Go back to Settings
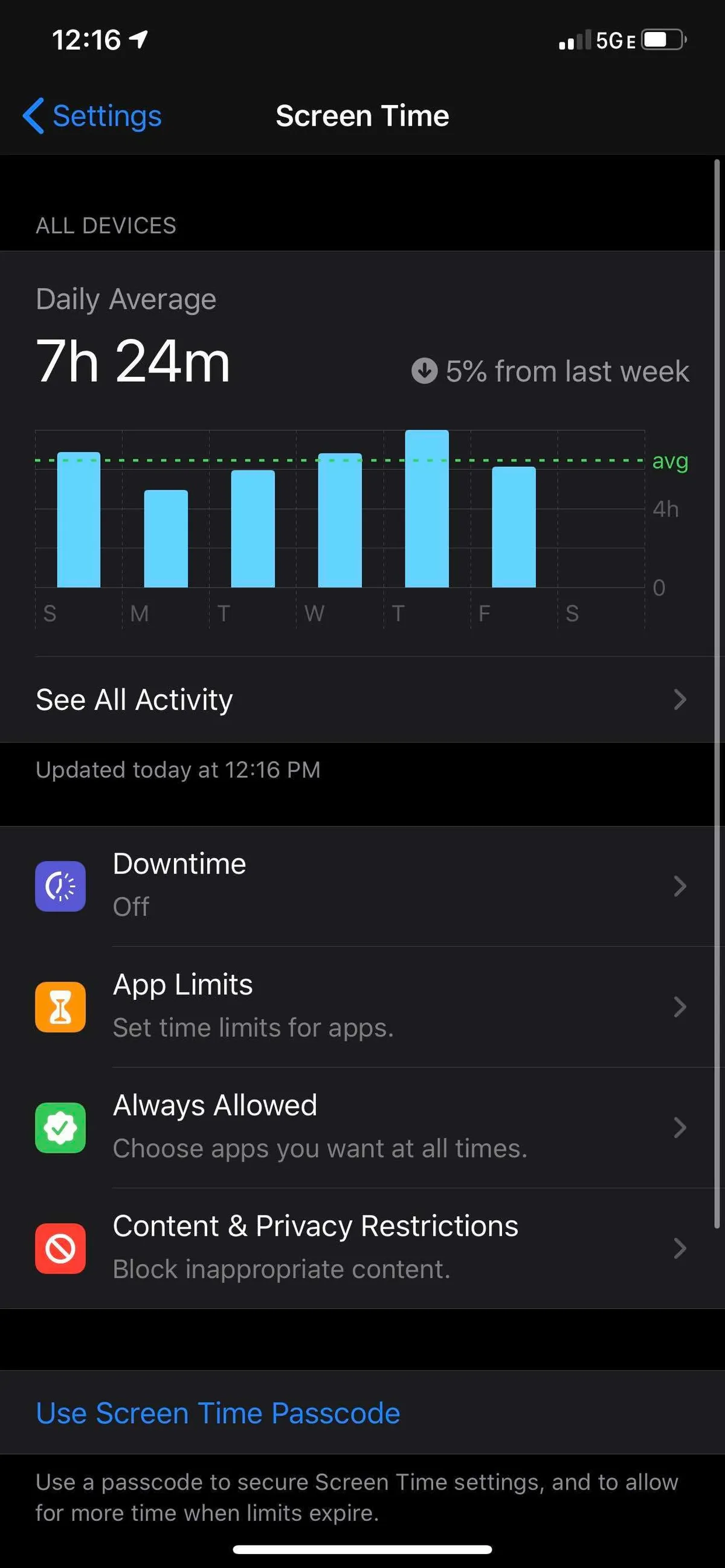 click(92, 116)
